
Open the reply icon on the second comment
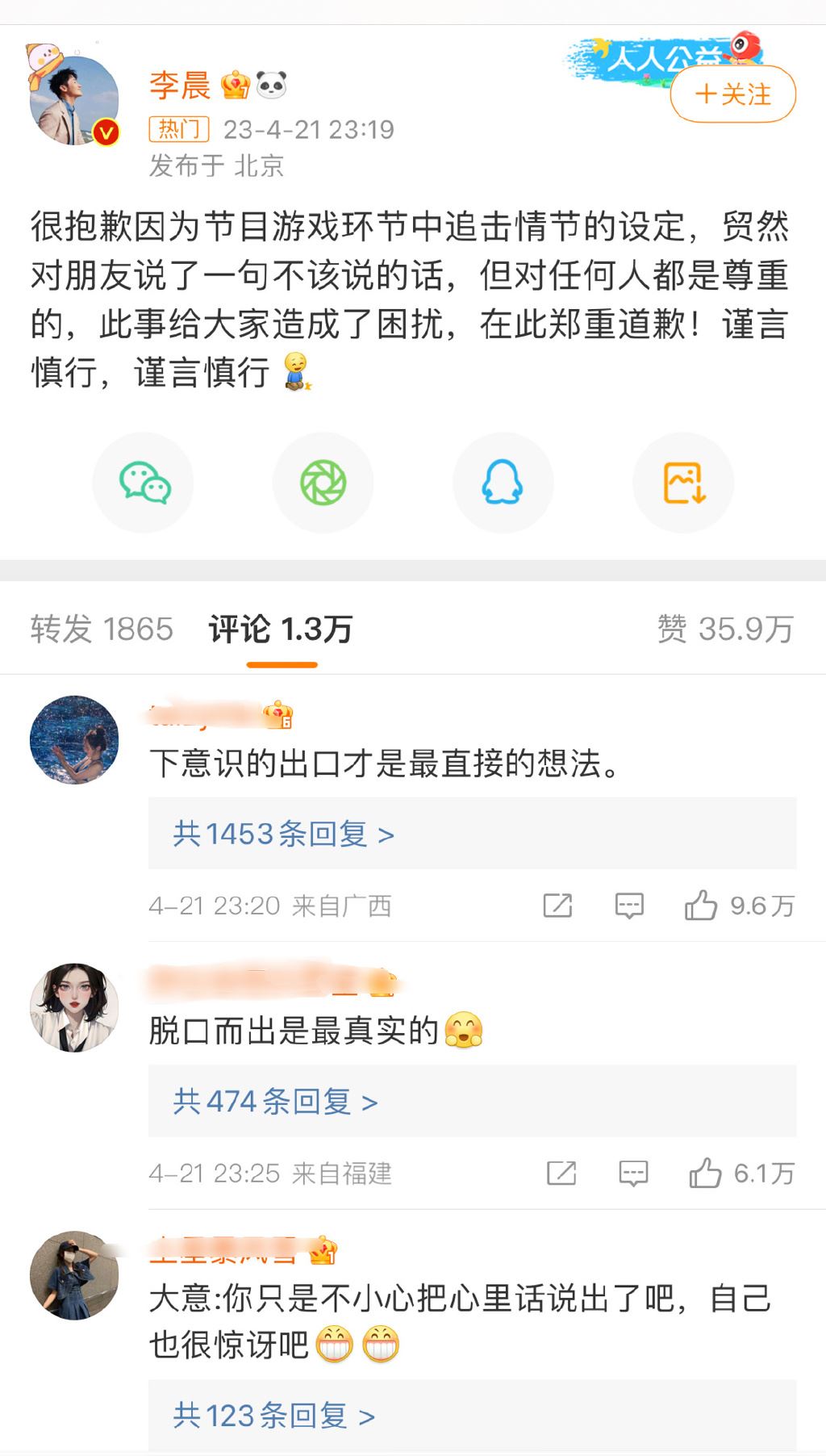coord(634,1174)
